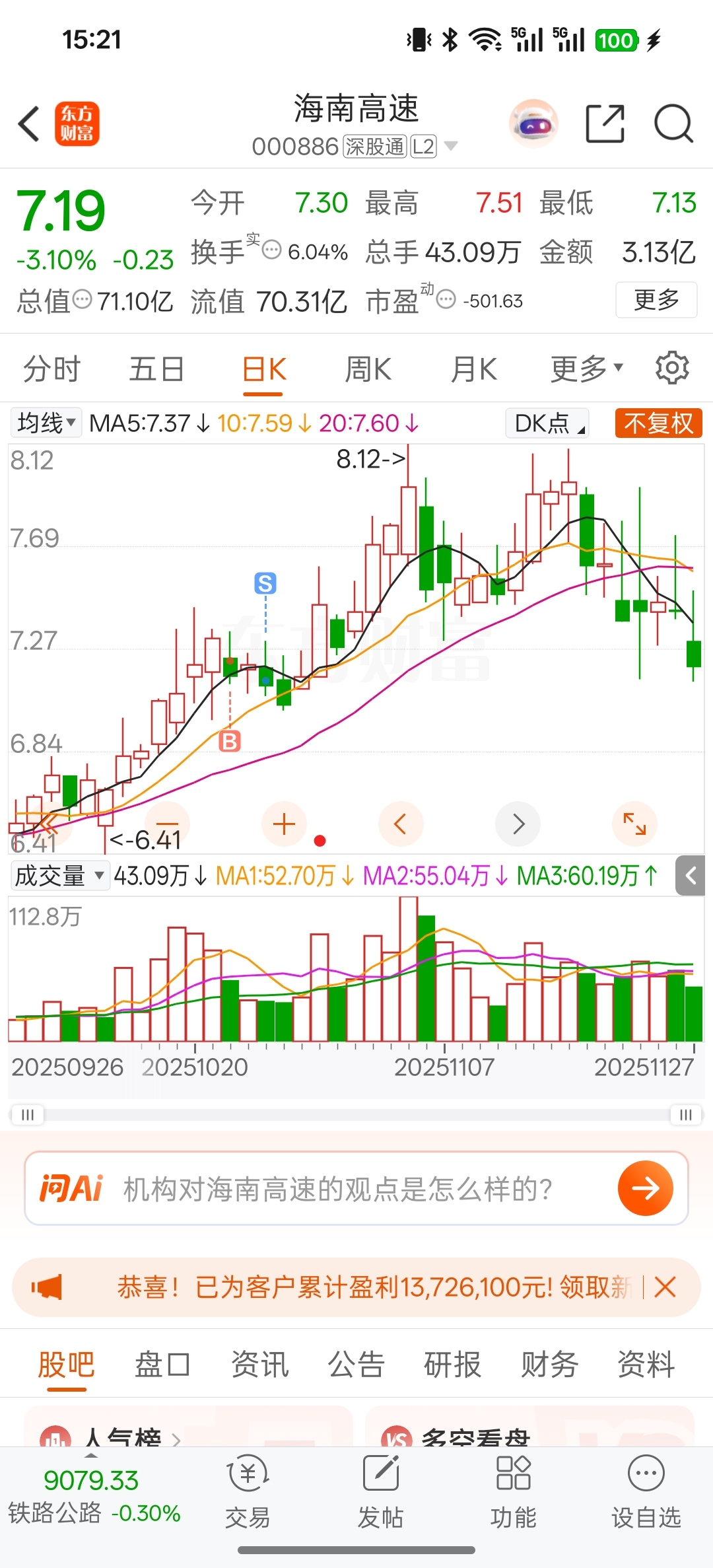
Task: Dismiss the 恭喜 profit promotion banner
Action: 665,1287
